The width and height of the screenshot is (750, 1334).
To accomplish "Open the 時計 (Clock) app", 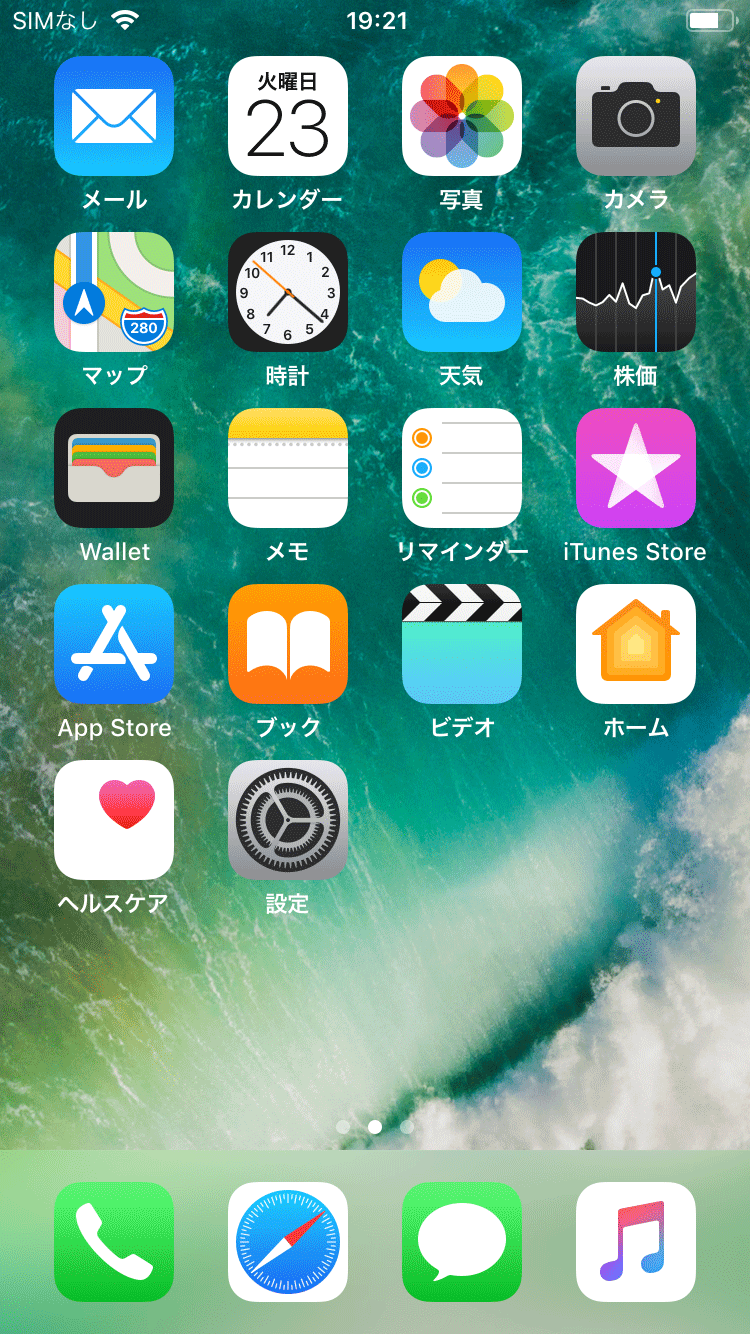I will [x=288, y=292].
